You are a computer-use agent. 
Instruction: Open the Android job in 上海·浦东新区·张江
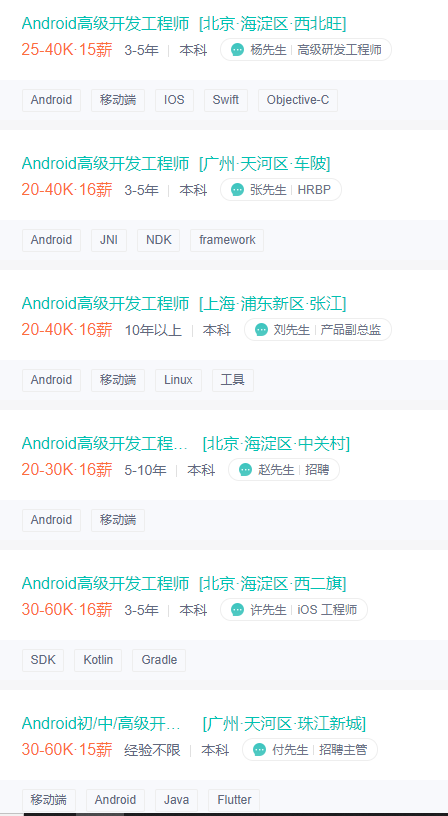pos(184,304)
